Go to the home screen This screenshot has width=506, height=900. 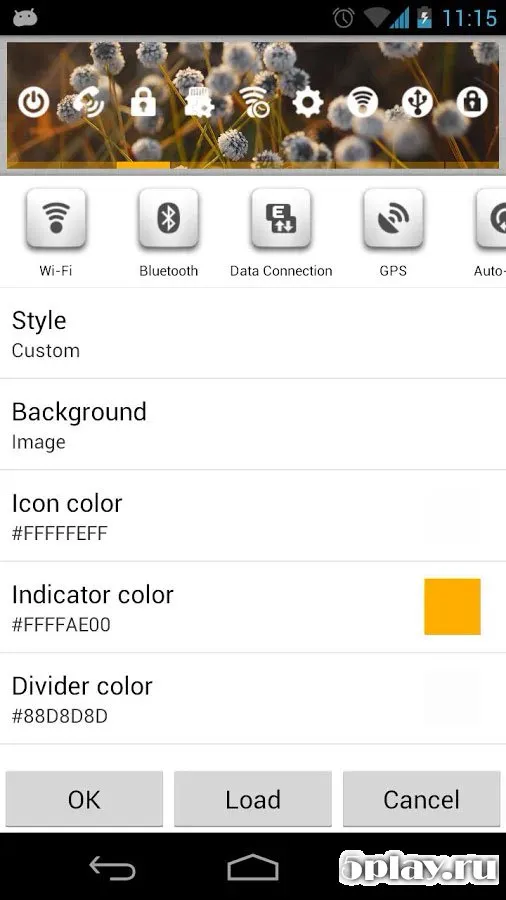(x=253, y=867)
